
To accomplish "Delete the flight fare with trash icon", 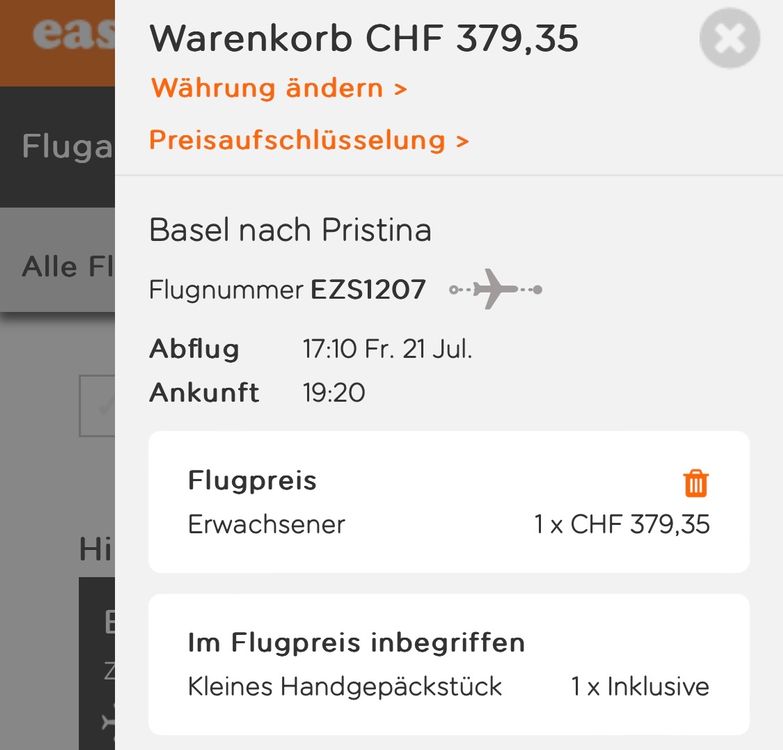I will click(x=696, y=484).
